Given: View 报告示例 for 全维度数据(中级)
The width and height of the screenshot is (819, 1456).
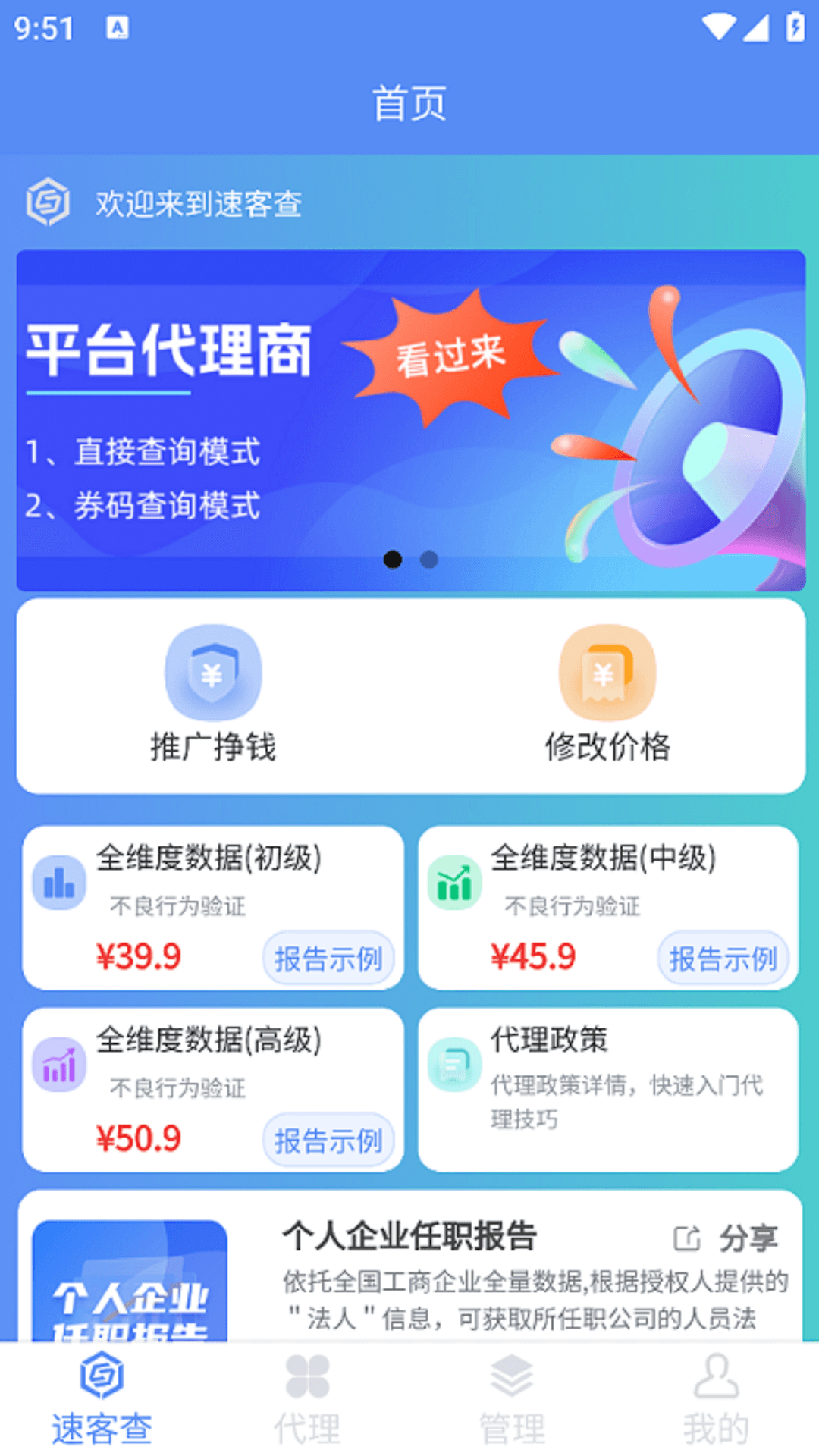Looking at the screenshot, I should (x=723, y=959).
